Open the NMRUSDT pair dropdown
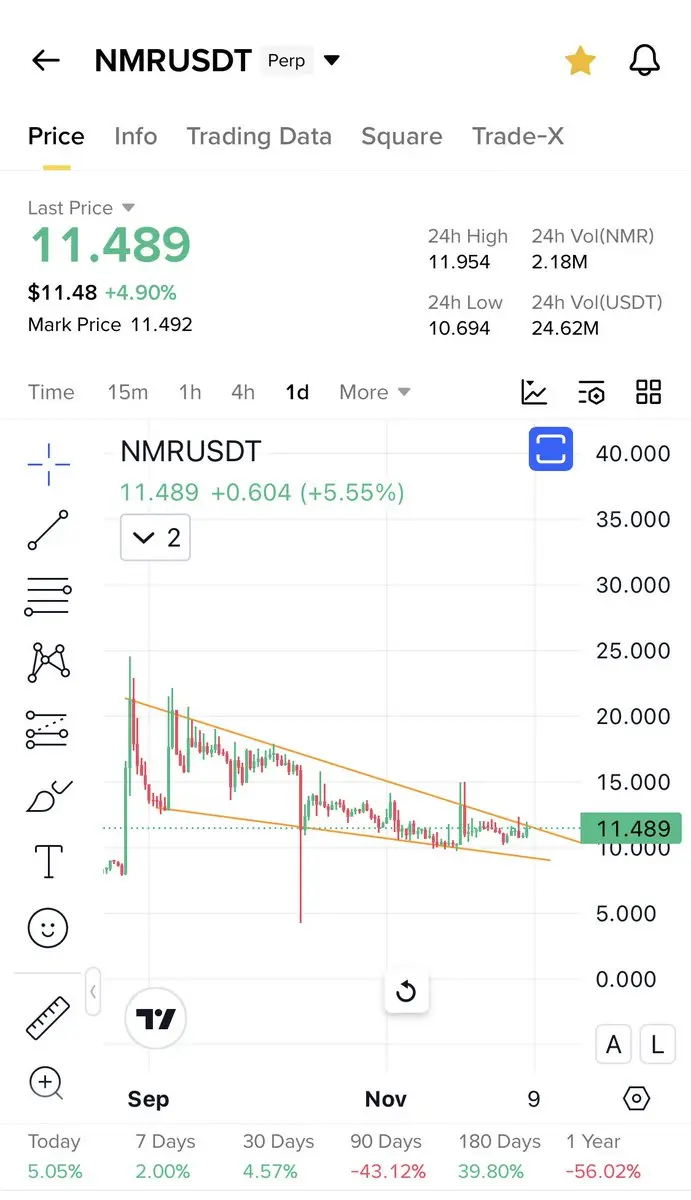 tap(332, 61)
